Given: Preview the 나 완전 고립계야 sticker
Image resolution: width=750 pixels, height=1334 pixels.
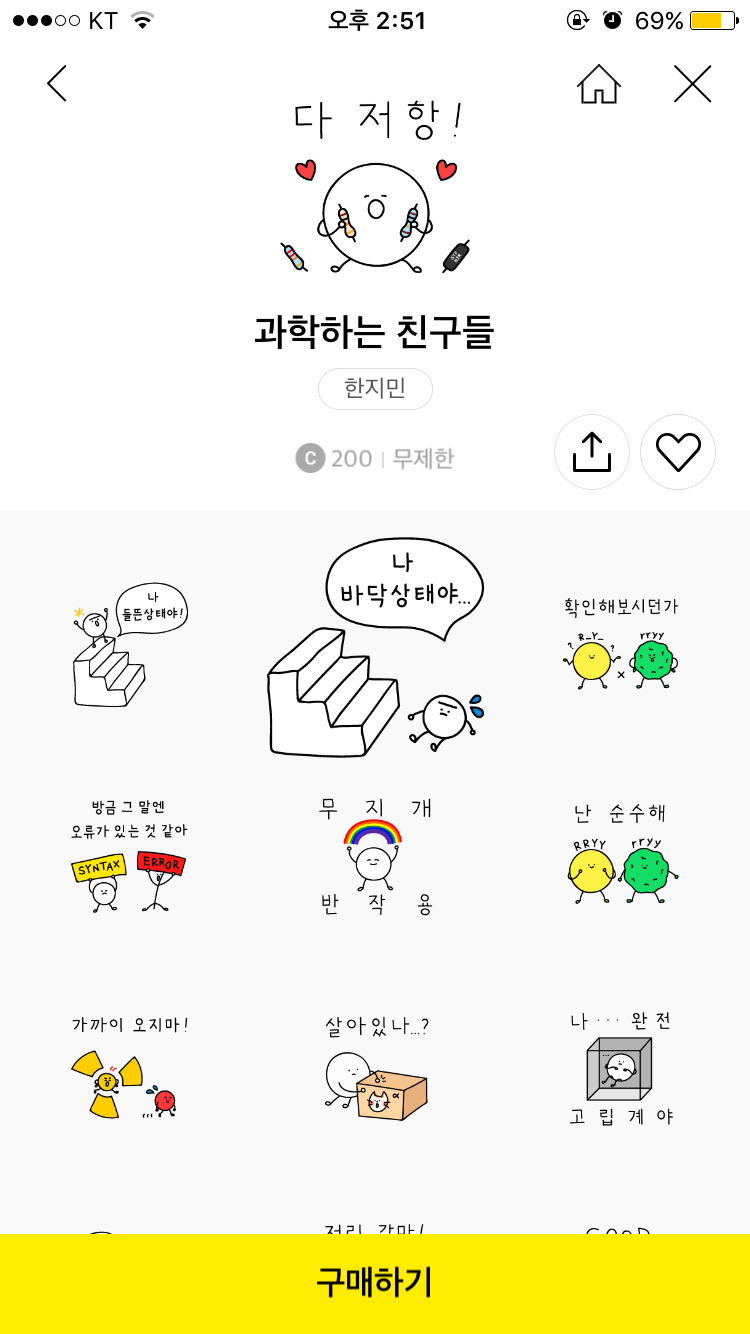Looking at the screenshot, I should click(621, 1070).
